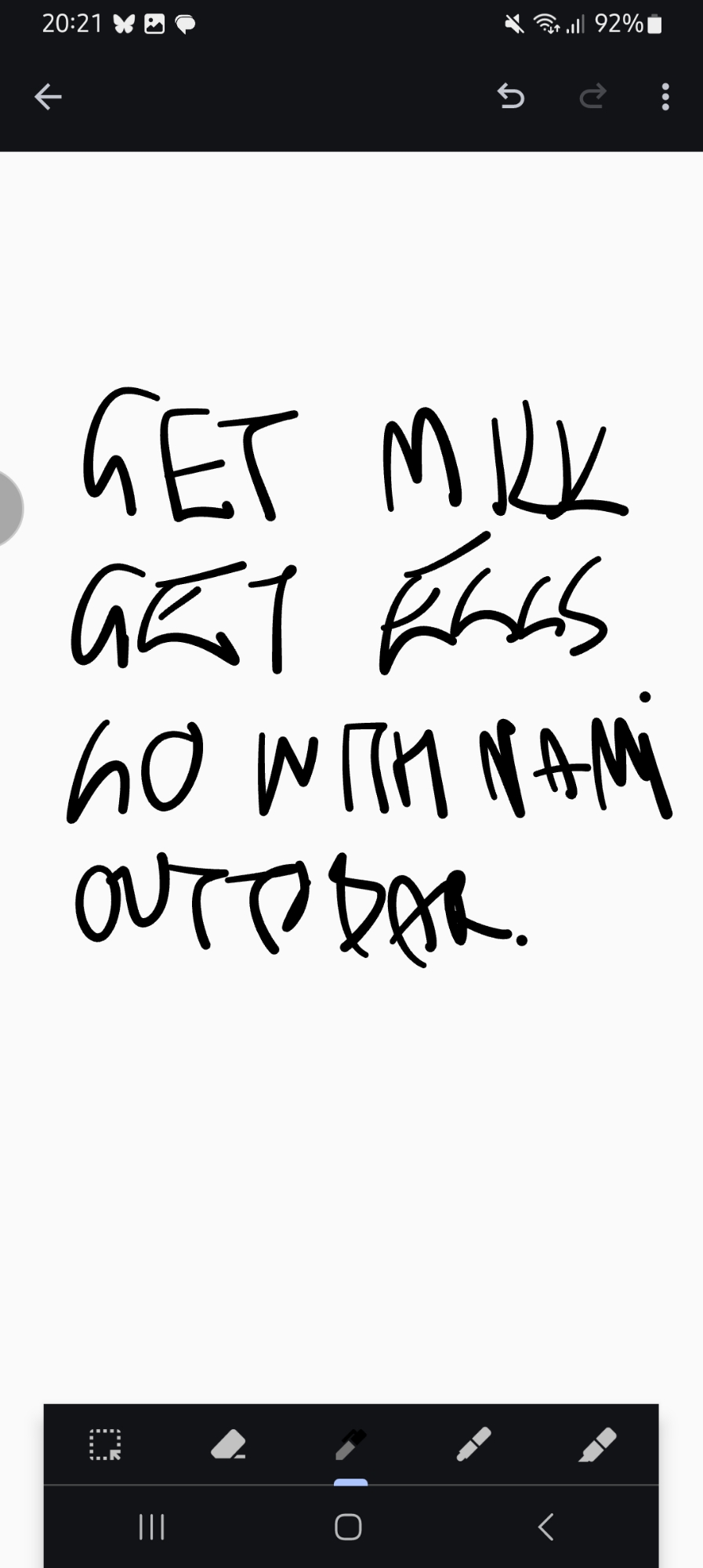Tap the gray side handle on the left edge

click(8, 508)
